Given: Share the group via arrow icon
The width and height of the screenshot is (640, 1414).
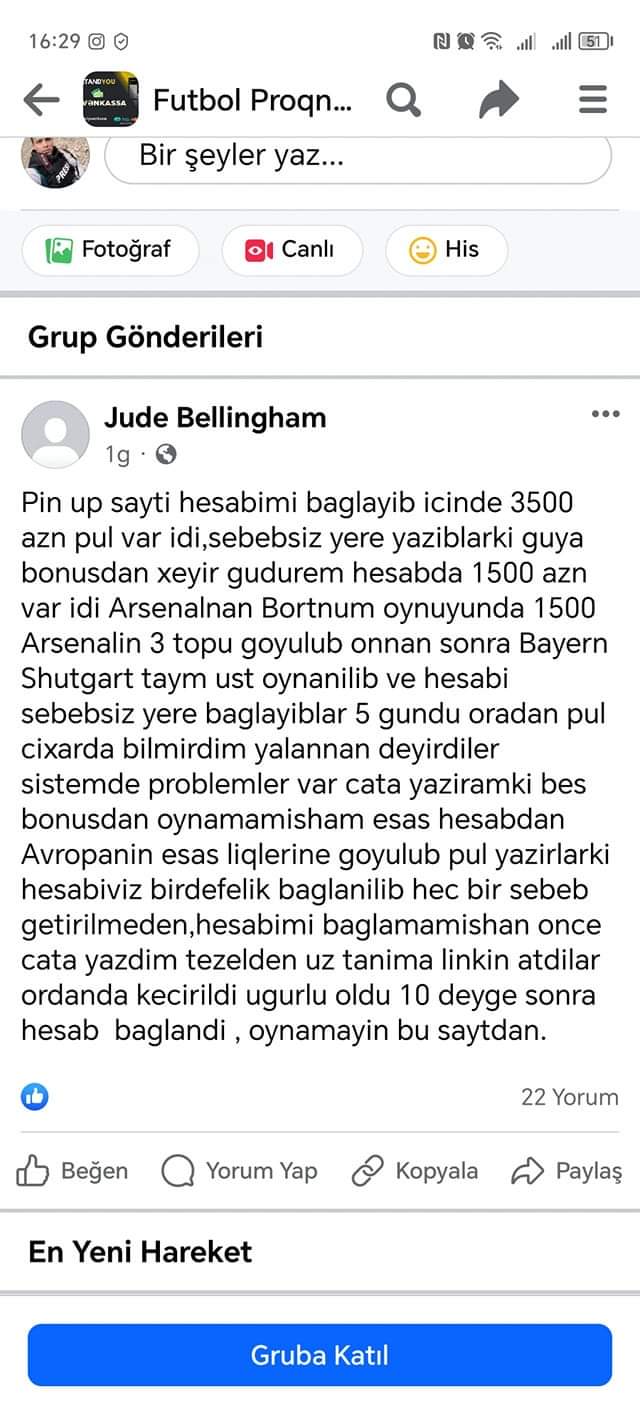Looking at the screenshot, I should [x=499, y=100].
